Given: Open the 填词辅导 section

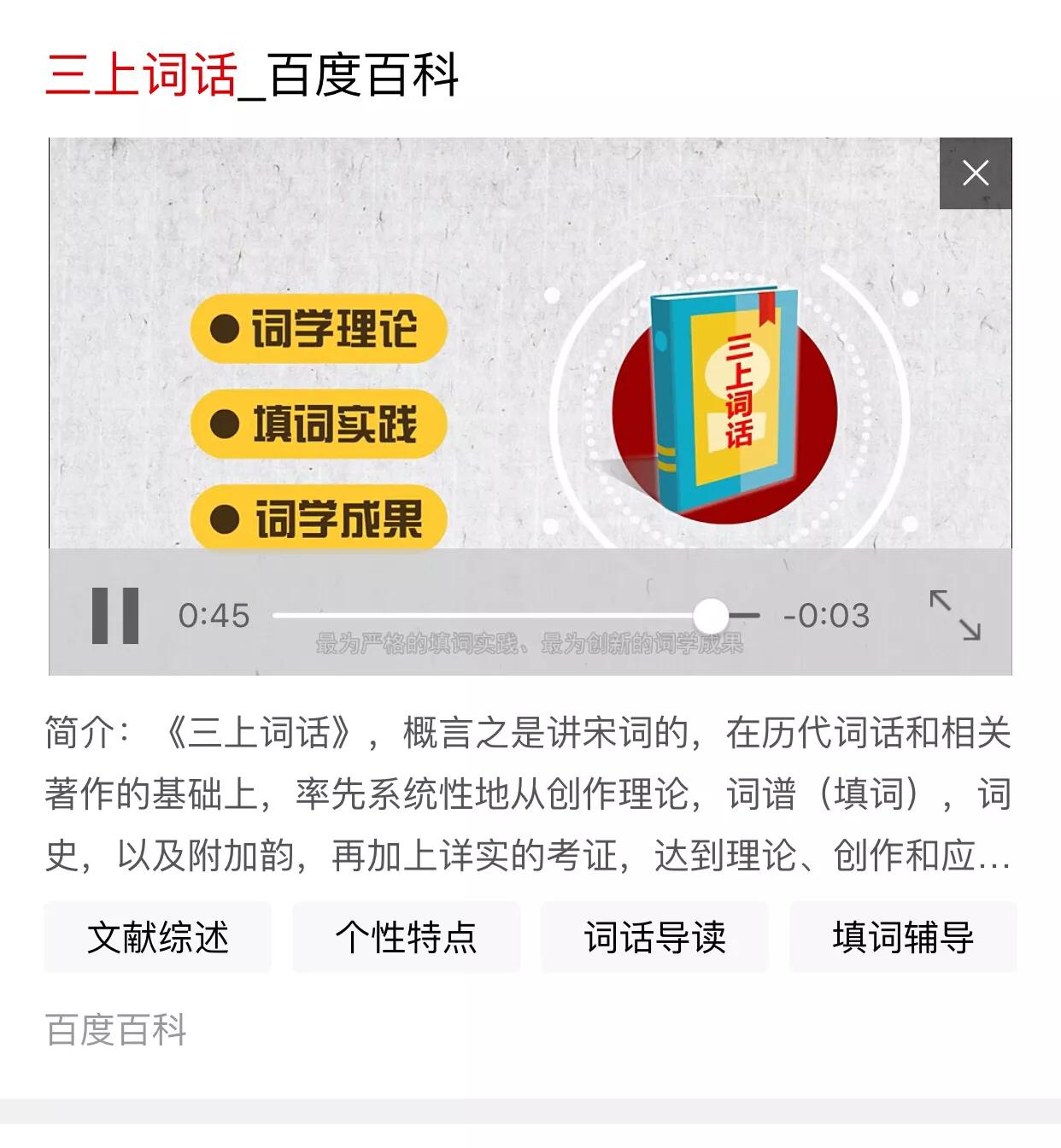Looking at the screenshot, I should point(903,937).
